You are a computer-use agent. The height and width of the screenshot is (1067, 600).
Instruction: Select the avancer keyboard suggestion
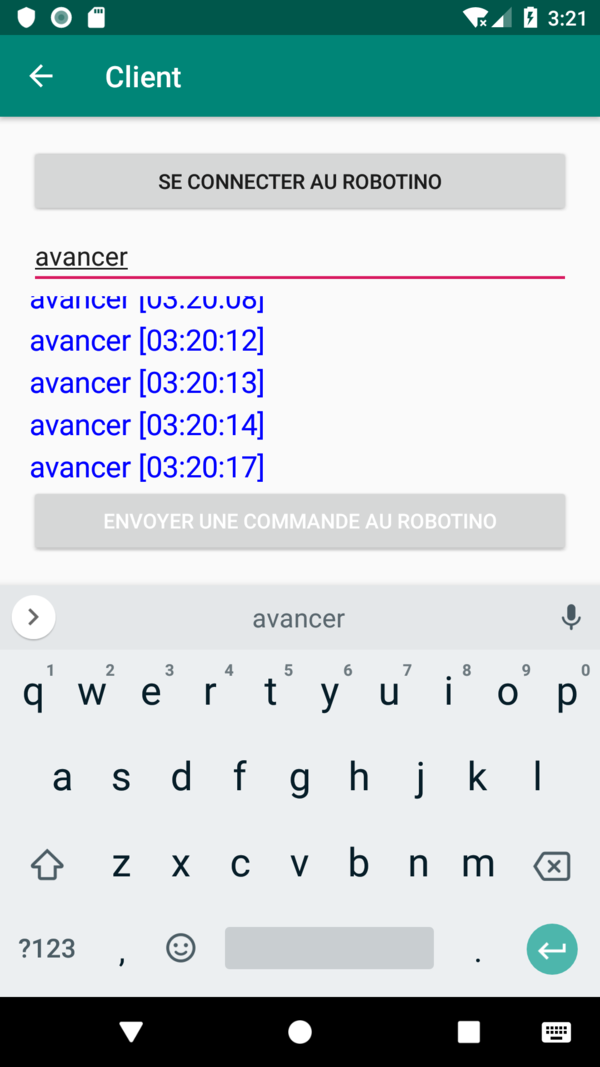point(299,618)
